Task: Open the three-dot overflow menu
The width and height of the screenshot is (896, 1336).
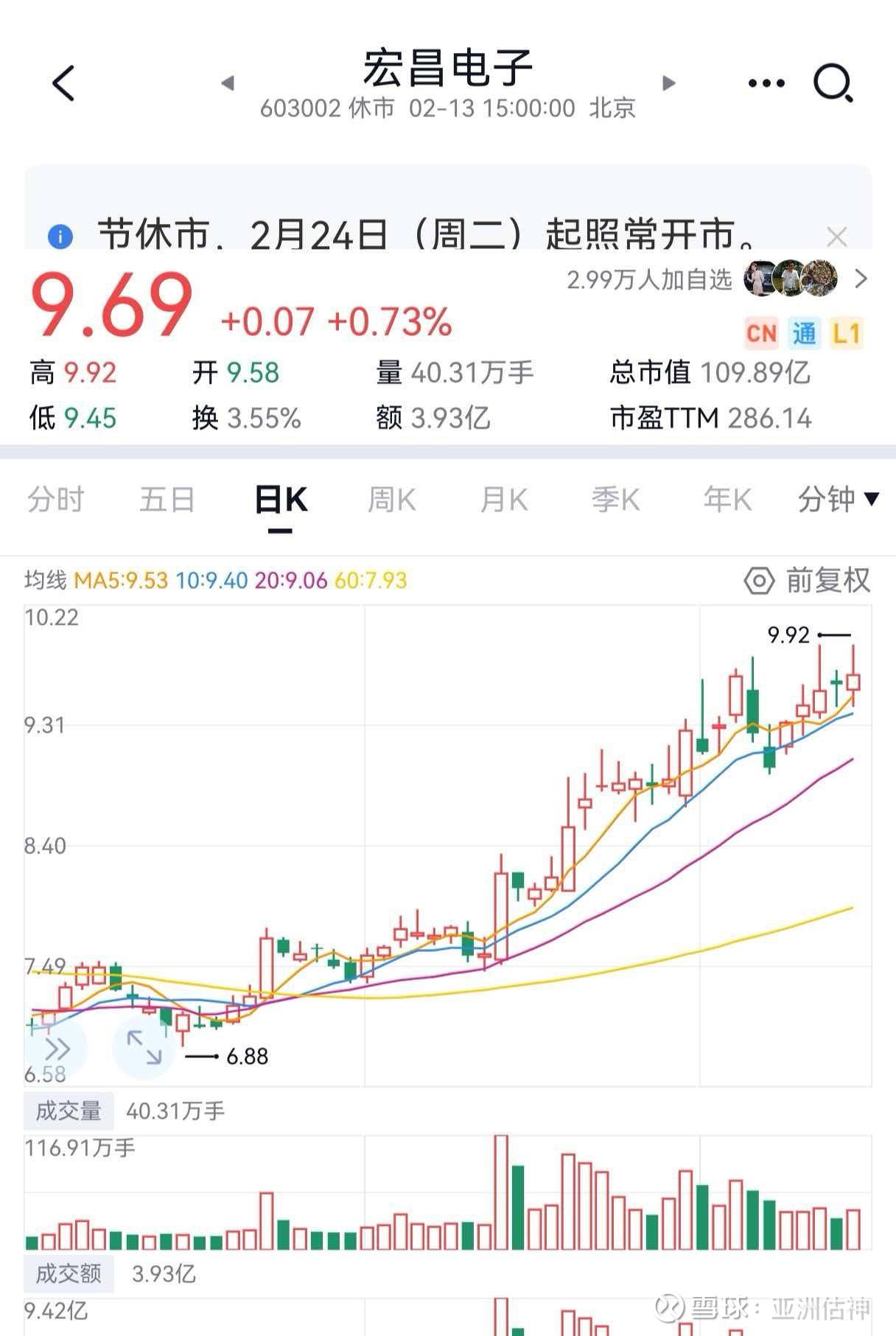Action: point(766,83)
